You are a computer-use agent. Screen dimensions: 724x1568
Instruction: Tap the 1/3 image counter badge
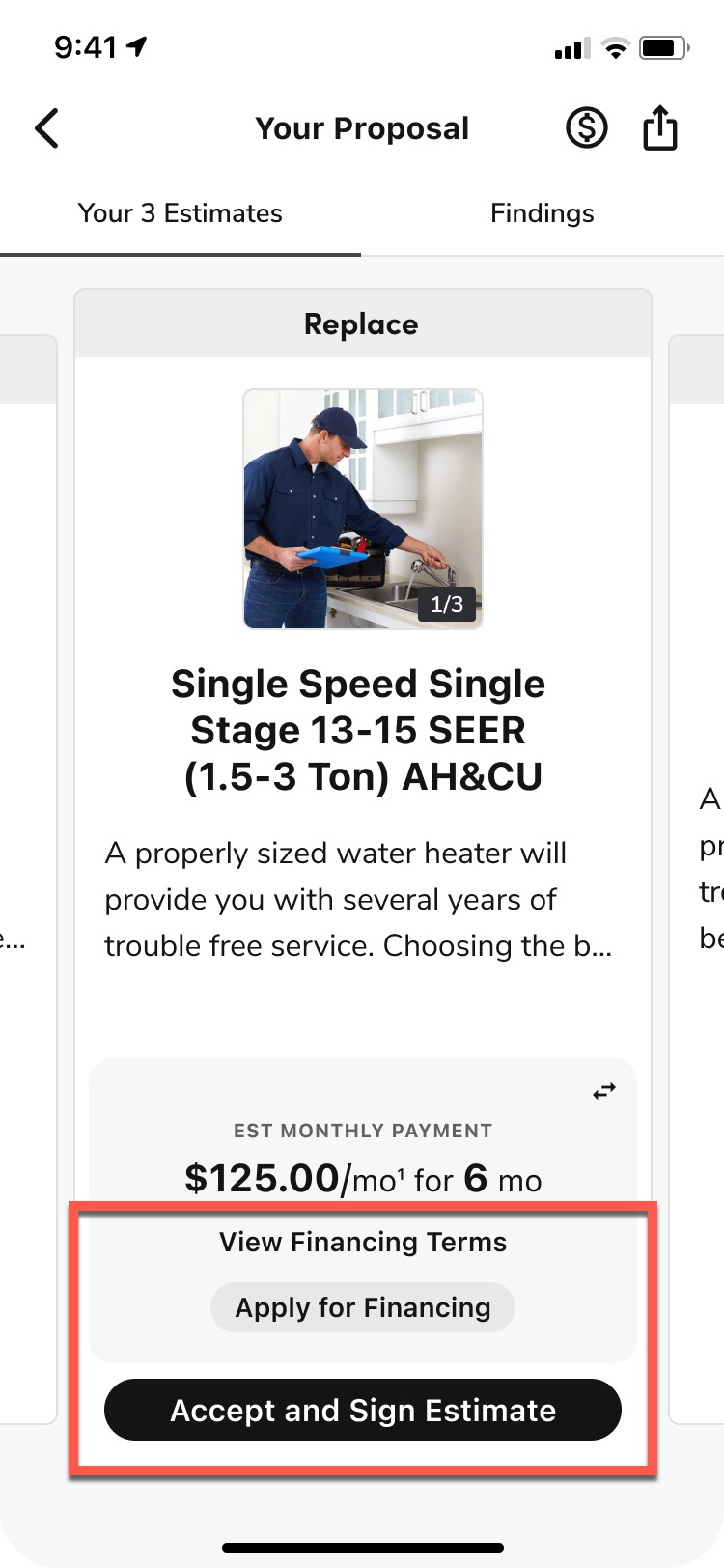(x=446, y=606)
